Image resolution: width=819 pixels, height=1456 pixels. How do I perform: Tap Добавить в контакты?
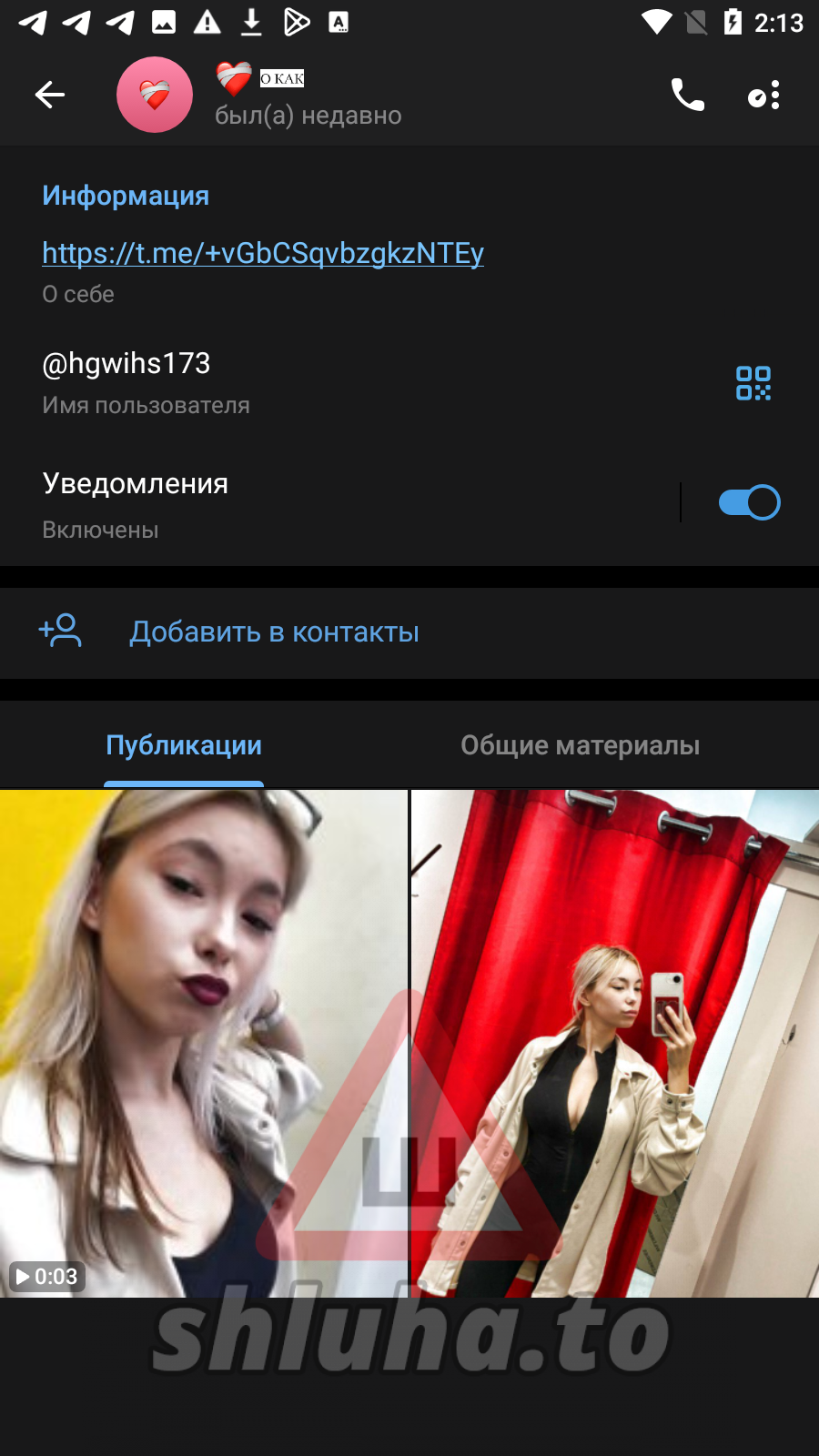point(273,632)
